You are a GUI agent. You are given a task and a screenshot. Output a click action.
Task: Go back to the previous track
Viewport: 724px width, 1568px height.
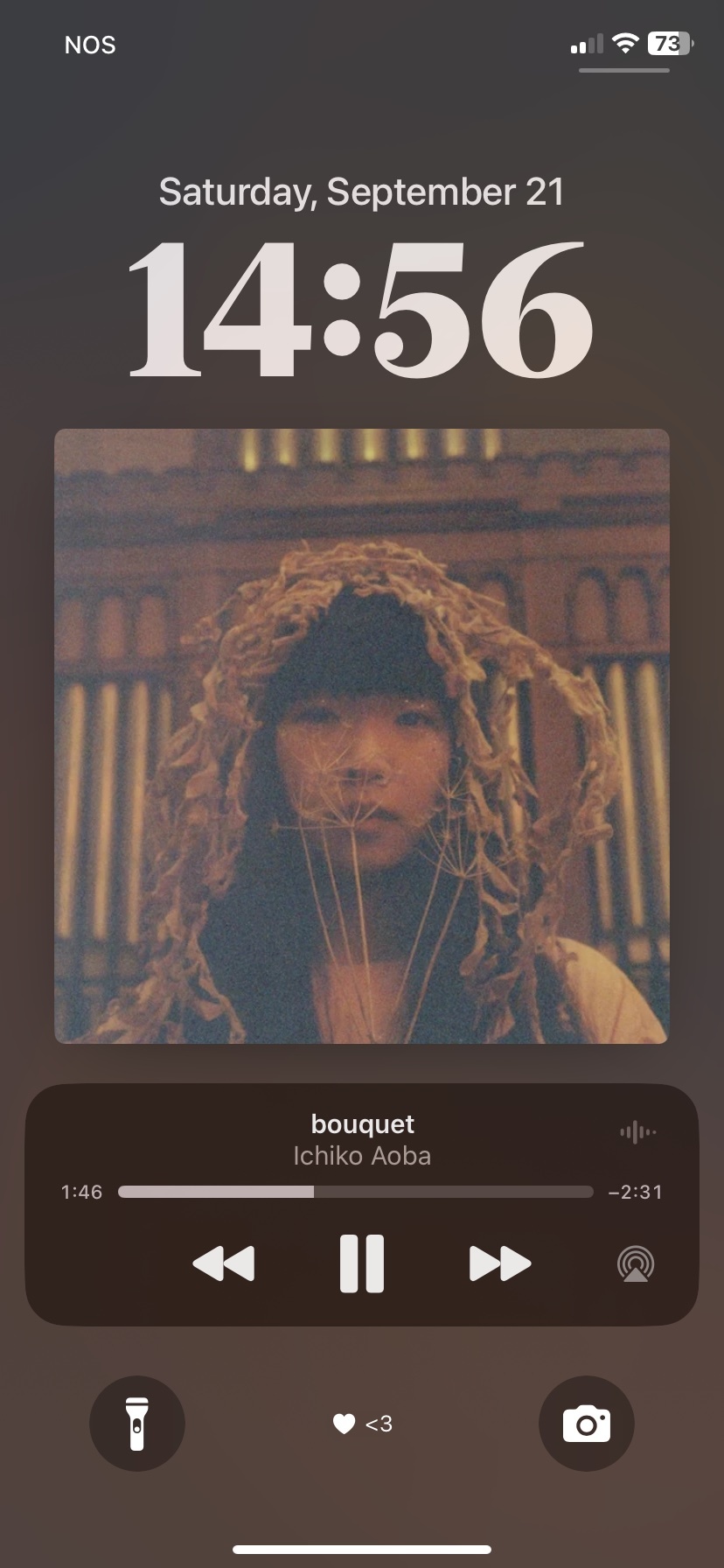(224, 1263)
